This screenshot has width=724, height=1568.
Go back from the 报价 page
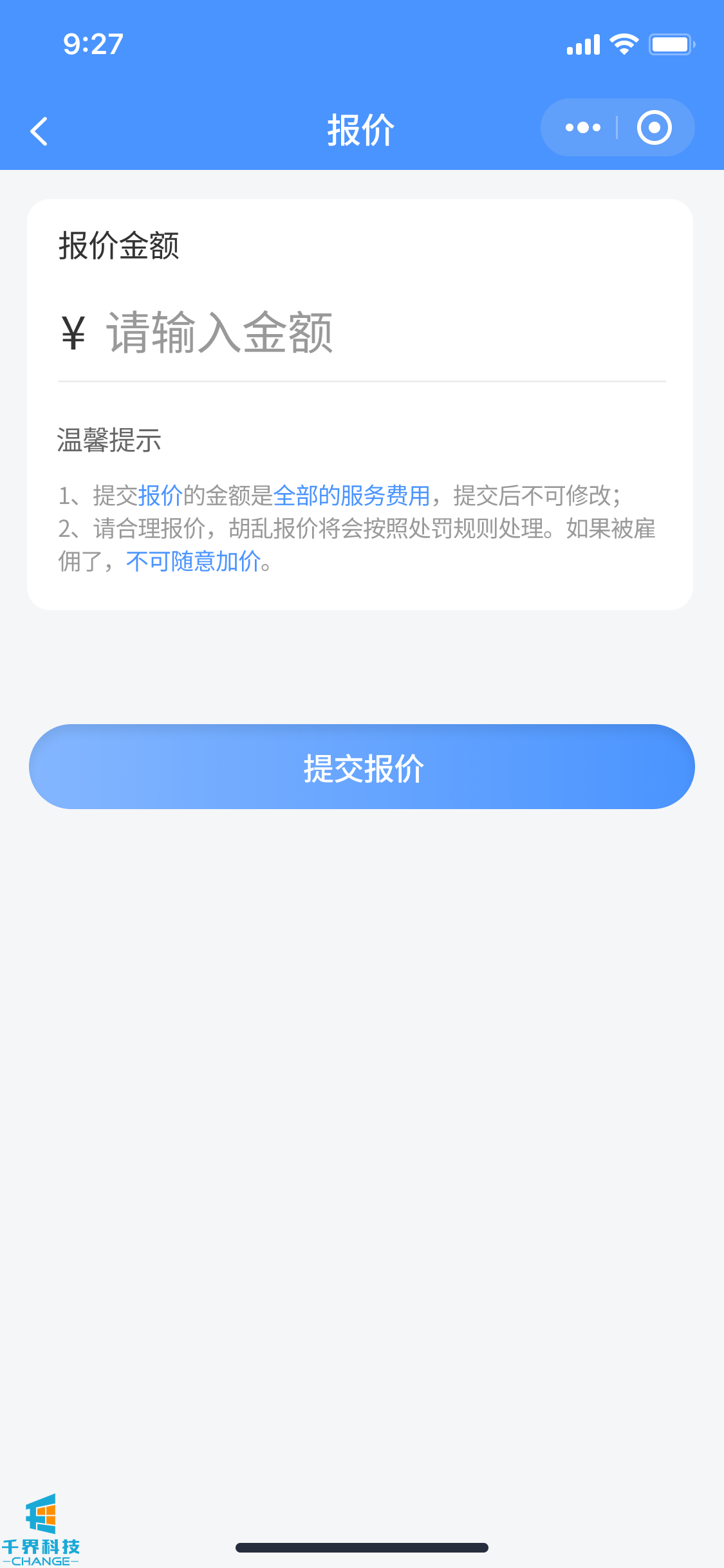tap(40, 131)
